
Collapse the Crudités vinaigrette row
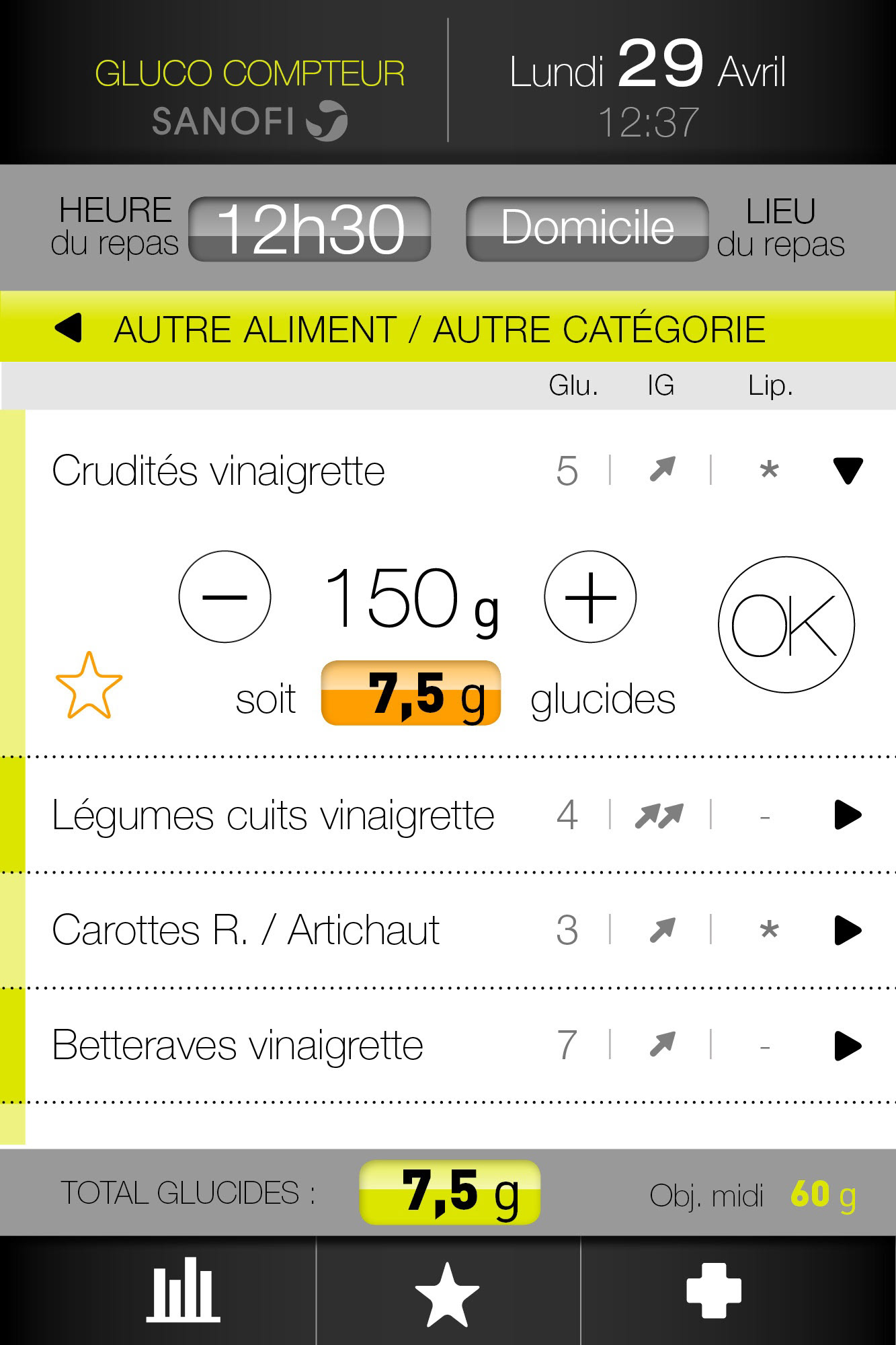point(847,471)
